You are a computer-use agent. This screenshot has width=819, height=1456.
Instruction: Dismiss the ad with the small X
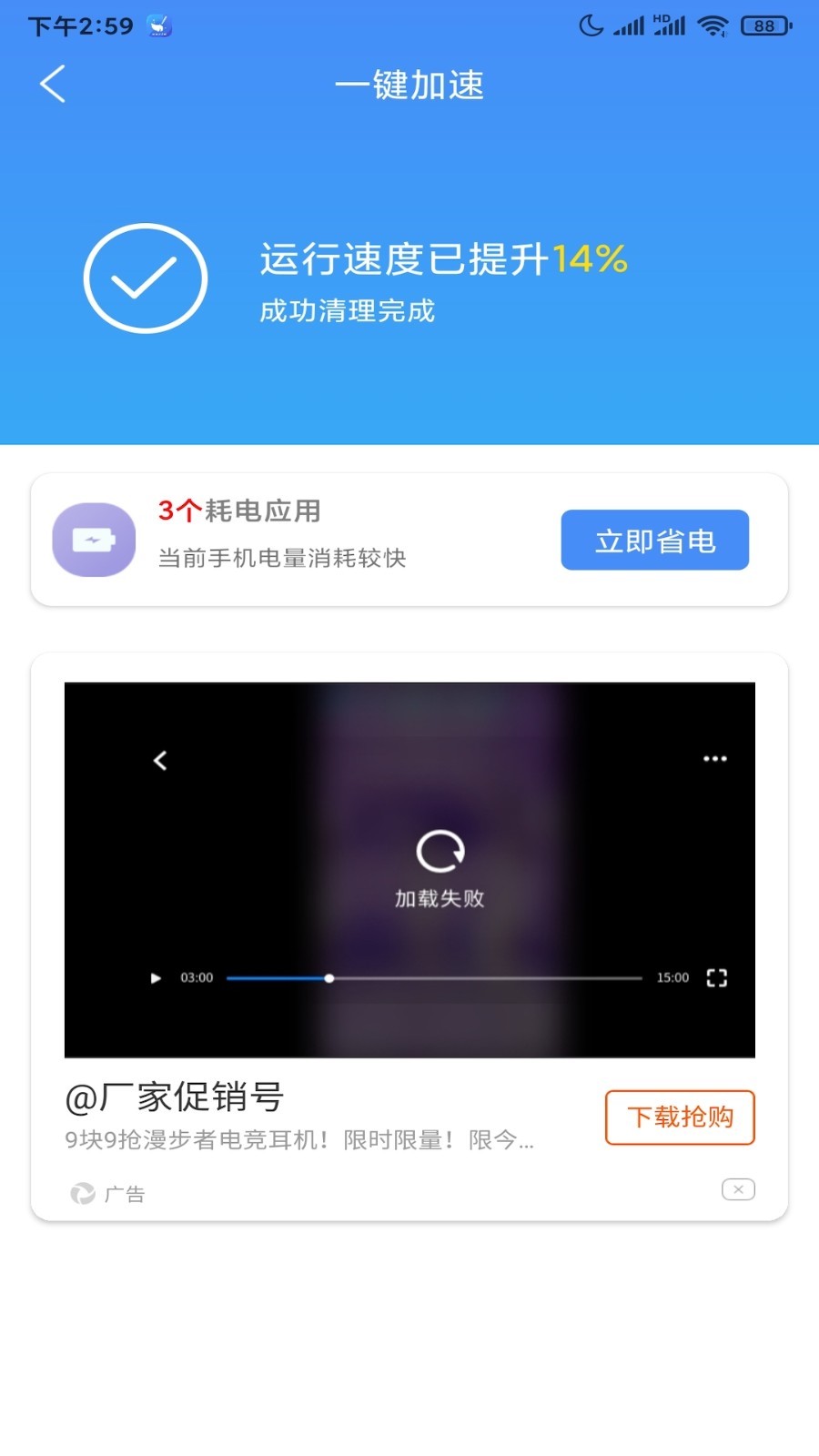(x=737, y=1189)
